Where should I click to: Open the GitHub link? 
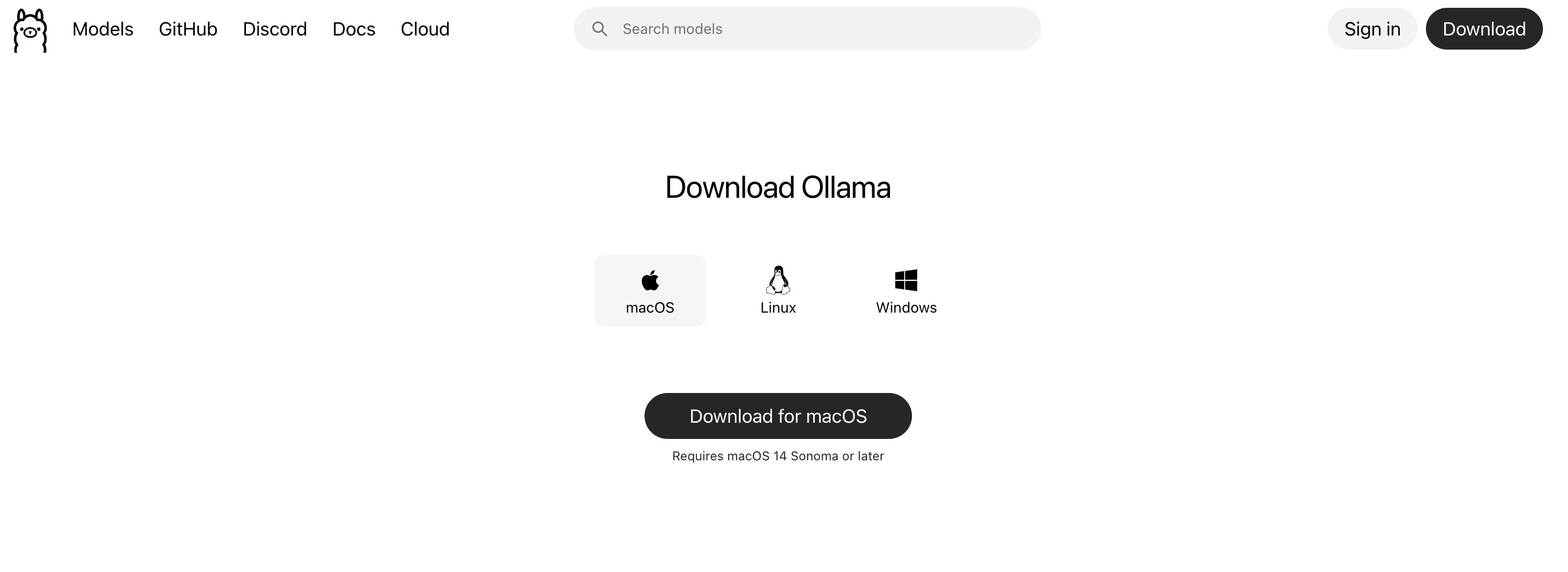(x=188, y=29)
